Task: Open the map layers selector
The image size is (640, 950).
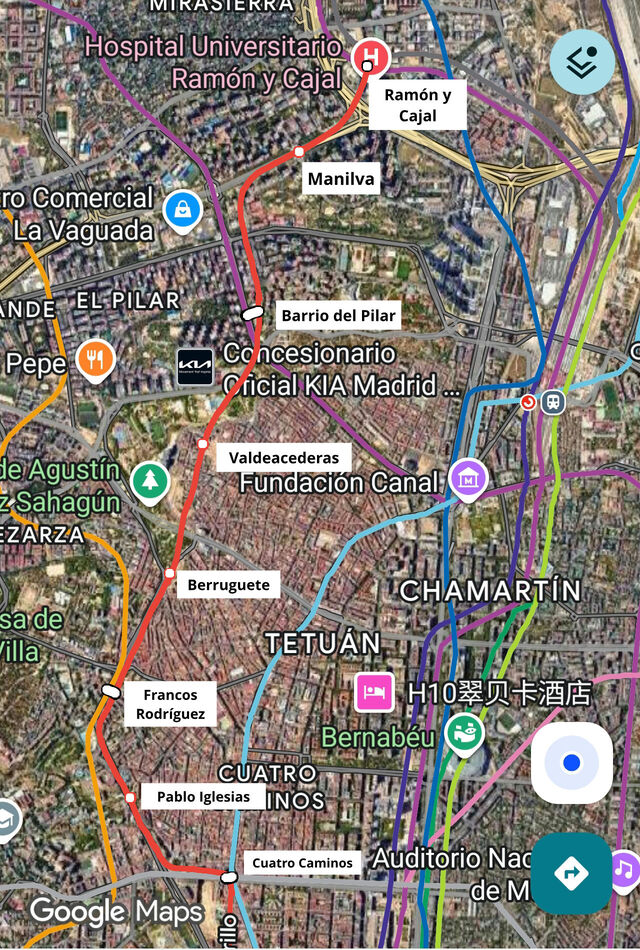Action: point(582,62)
